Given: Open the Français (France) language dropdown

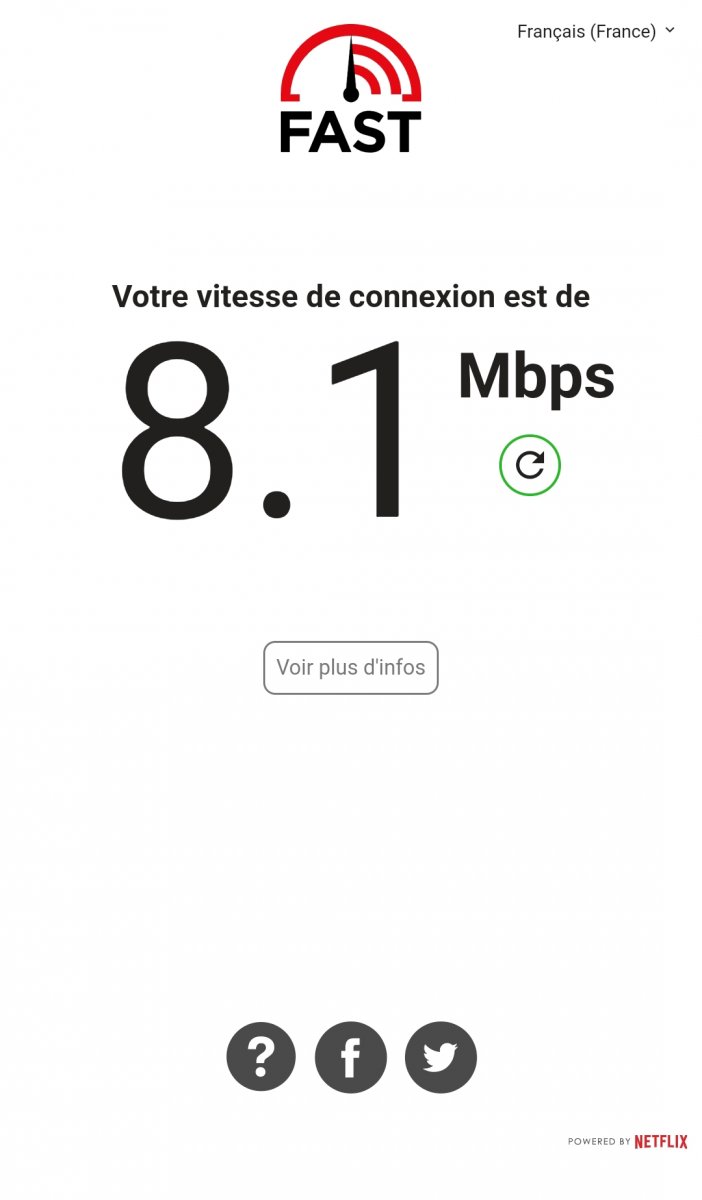Looking at the screenshot, I should (596, 31).
